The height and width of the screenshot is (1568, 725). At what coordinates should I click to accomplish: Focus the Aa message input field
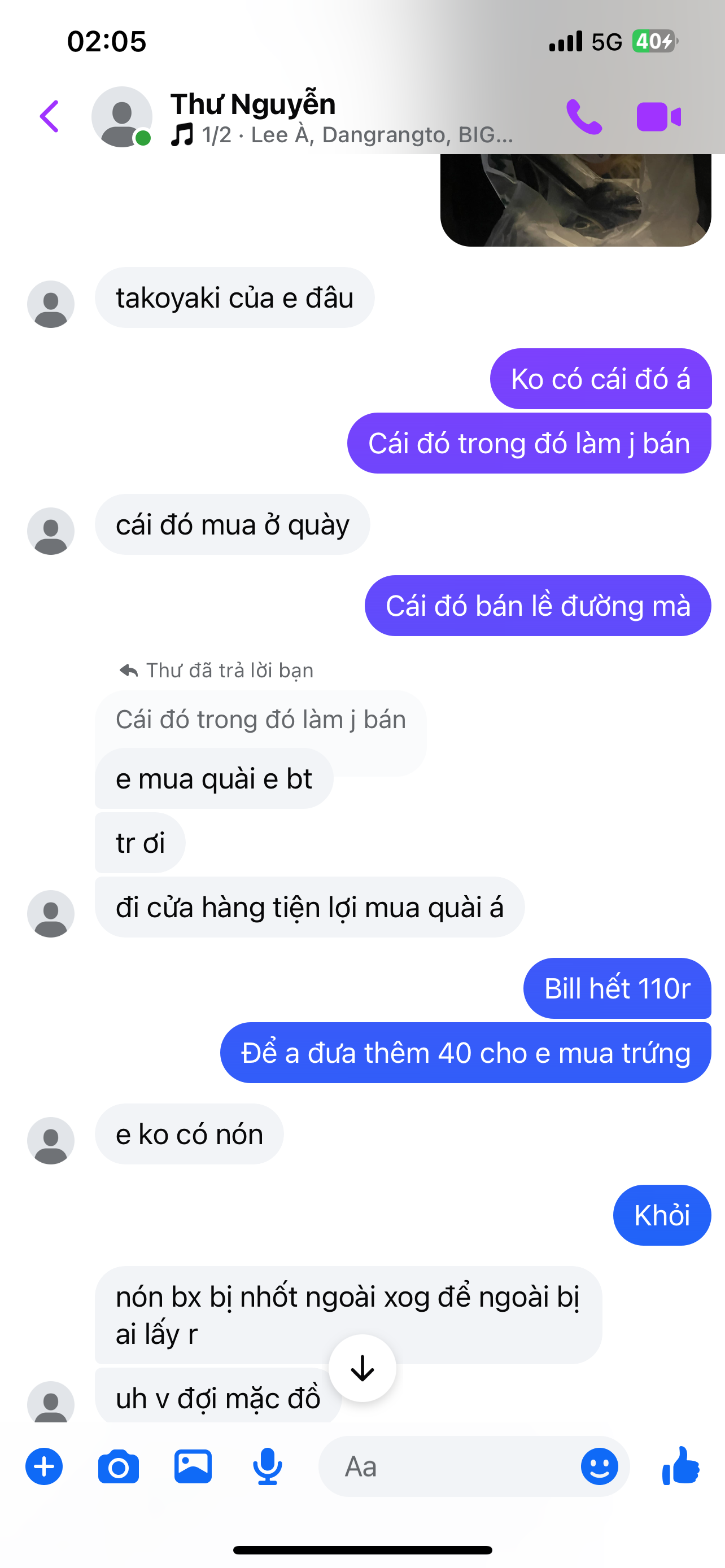tap(451, 1466)
